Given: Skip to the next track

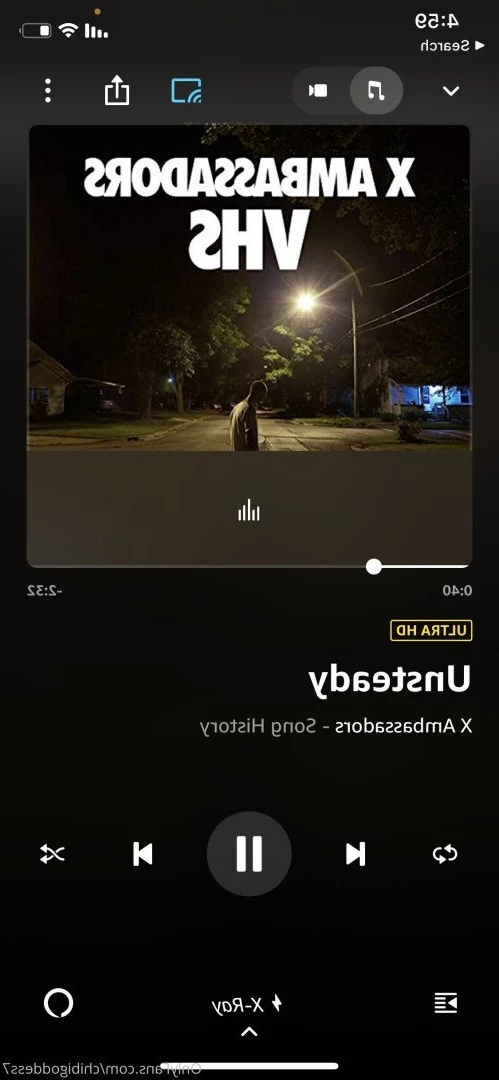Looking at the screenshot, I should tap(356, 854).
